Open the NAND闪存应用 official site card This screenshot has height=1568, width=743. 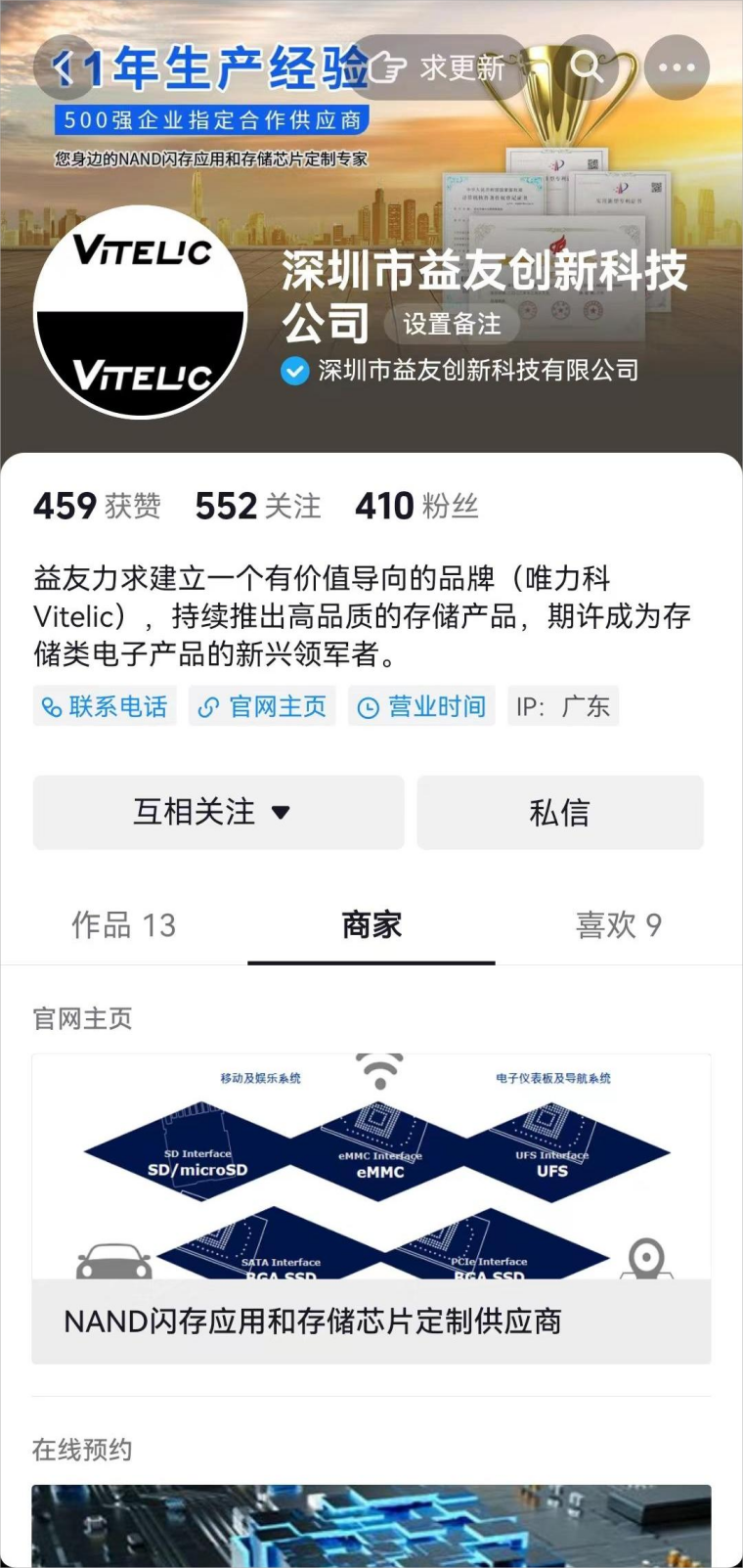click(371, 1209)
